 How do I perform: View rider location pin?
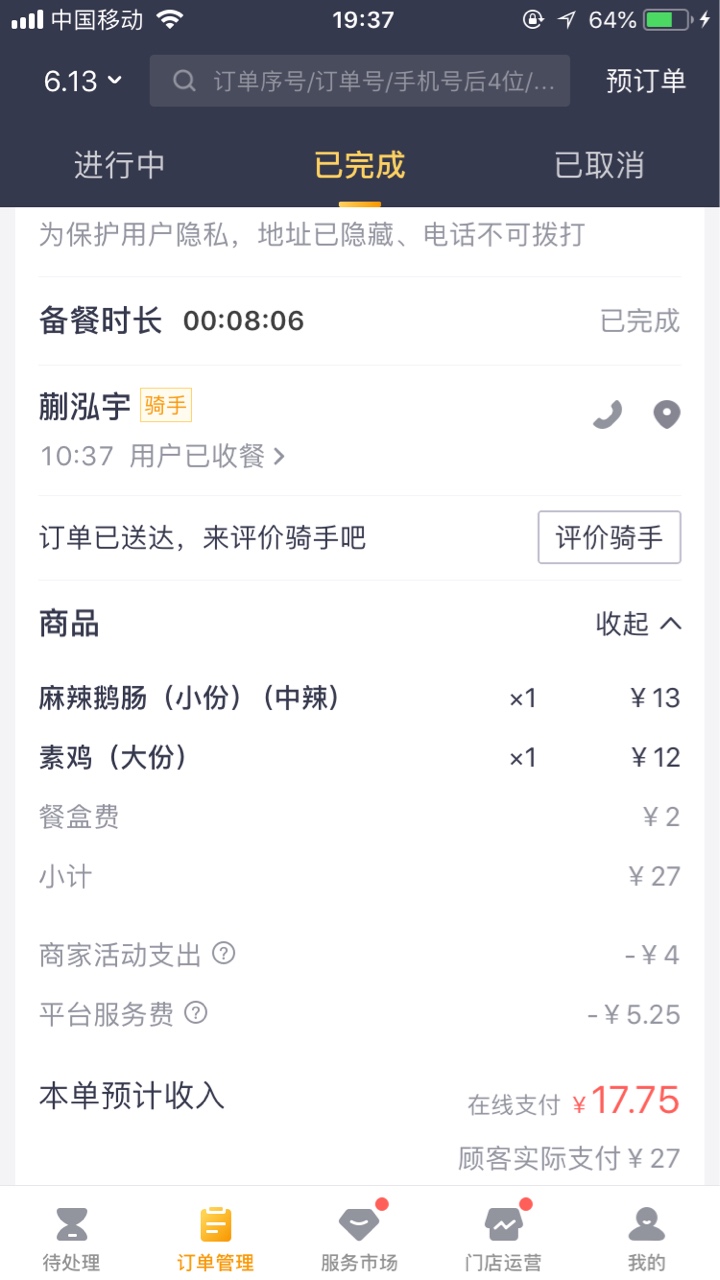tap(667, 414)
